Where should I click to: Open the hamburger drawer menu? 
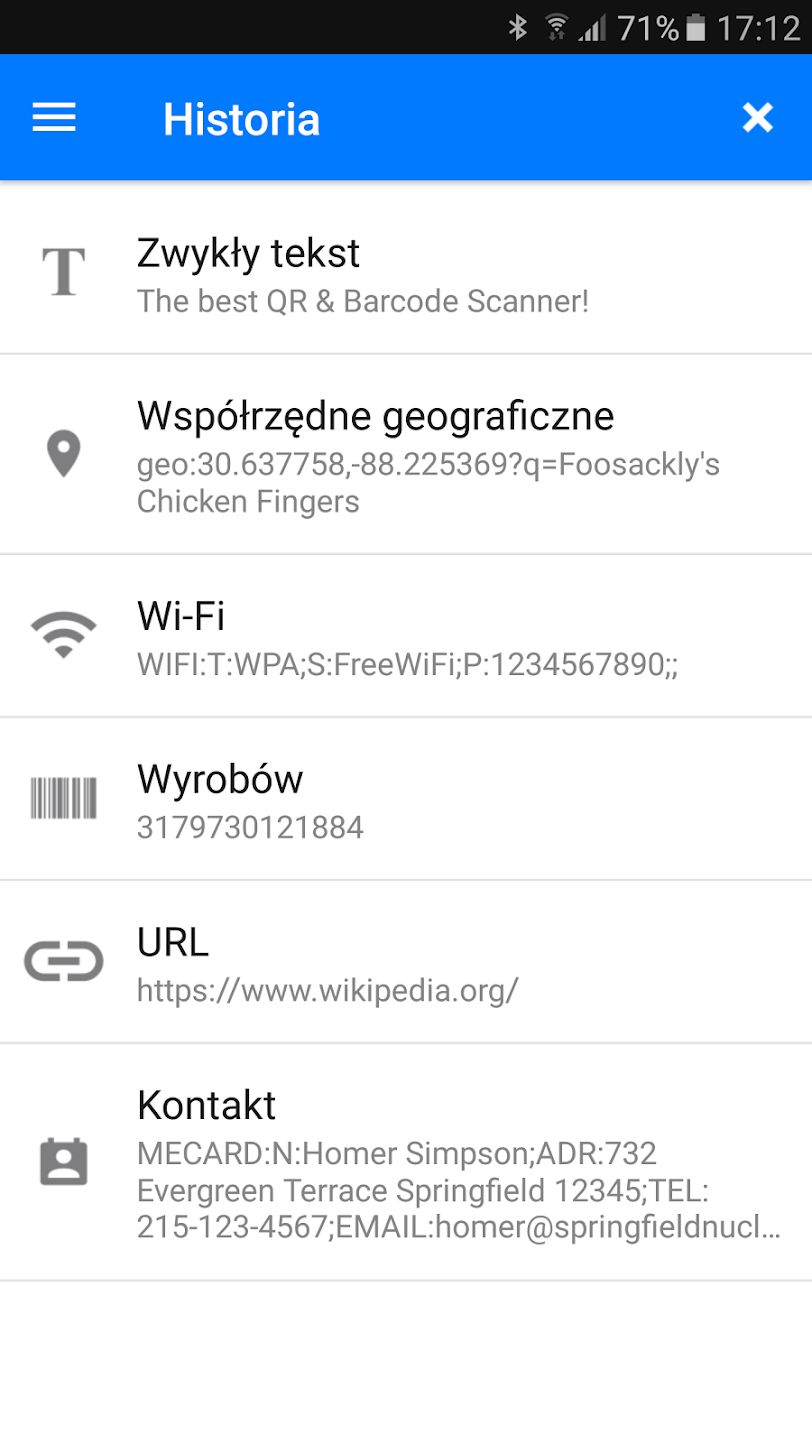point(54,119)
